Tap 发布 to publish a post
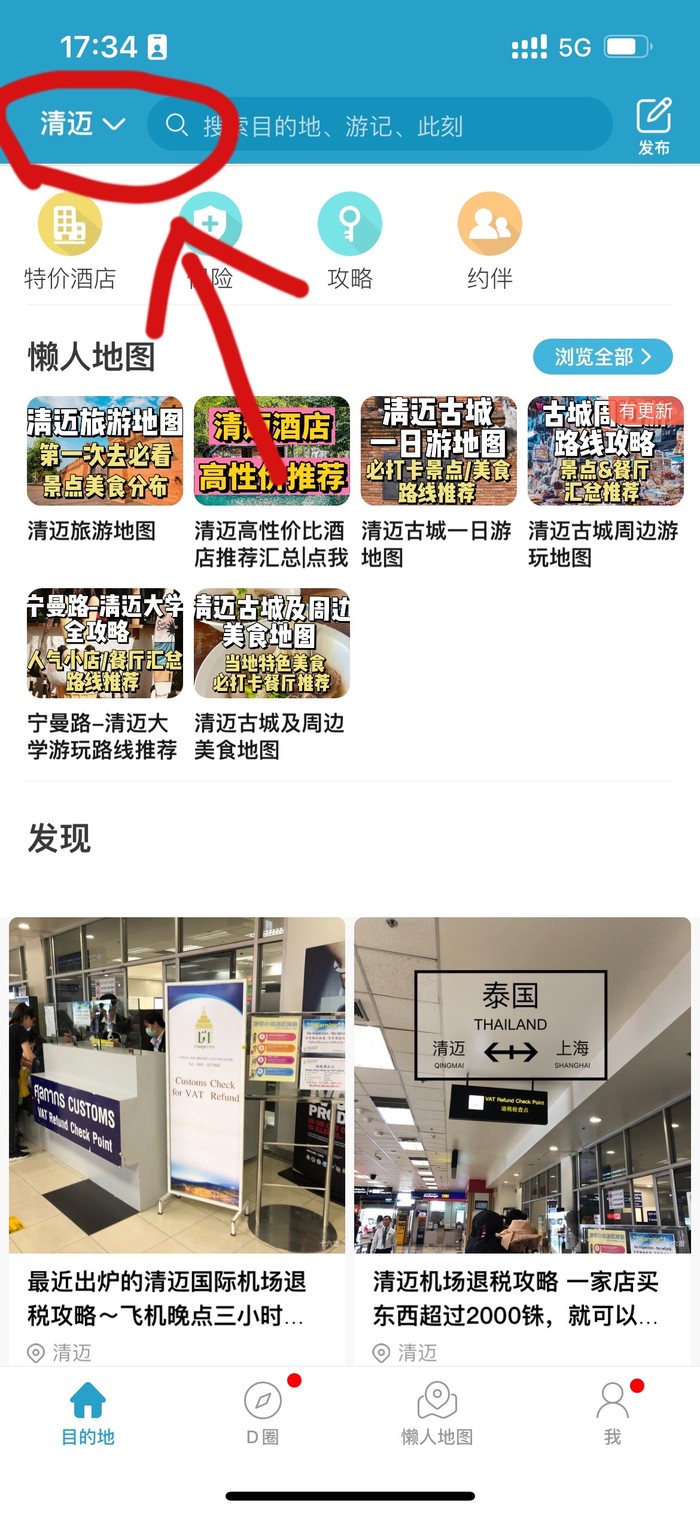This screenshot has height=1515, width=700. coord(654,127)
